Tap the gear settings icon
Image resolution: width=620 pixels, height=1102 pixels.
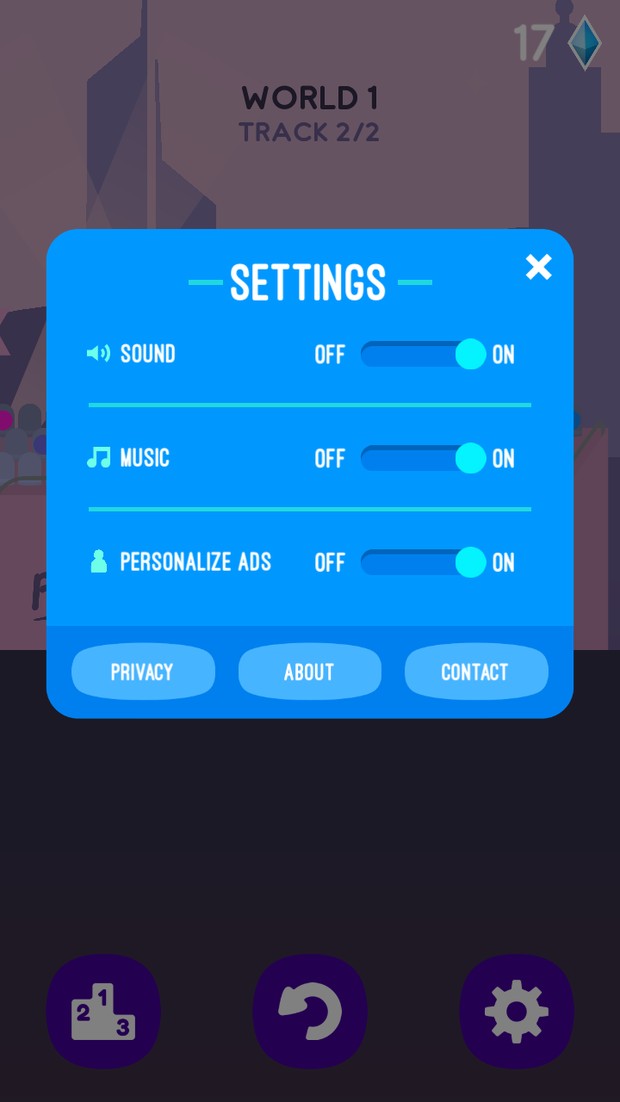coord(516,1011)
